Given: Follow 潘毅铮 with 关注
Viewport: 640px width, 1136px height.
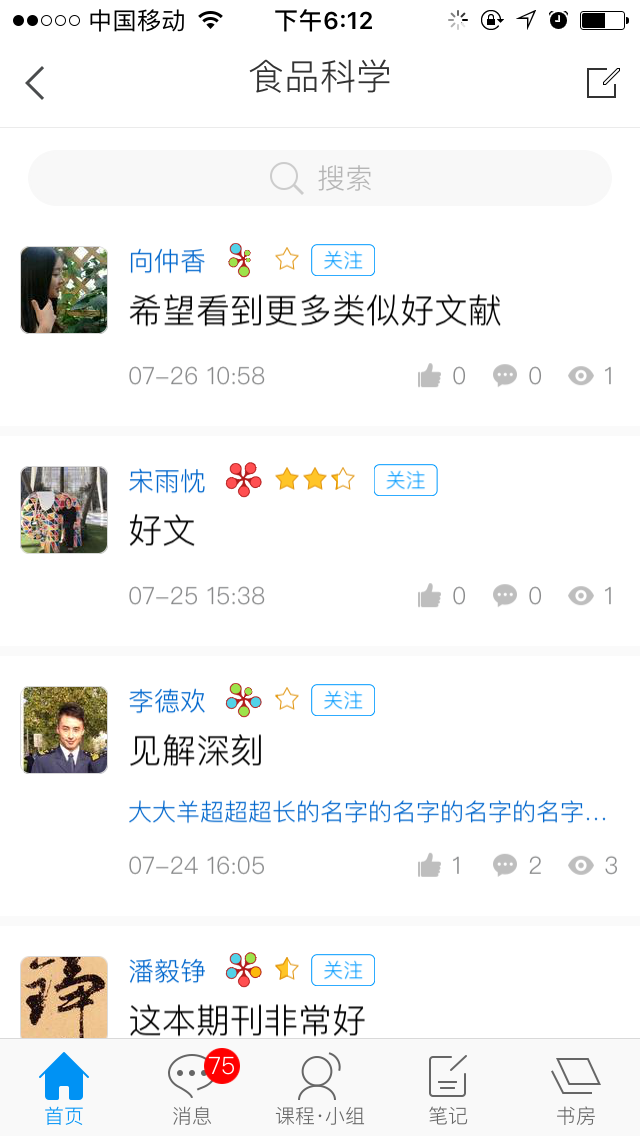Looking at the screenshot, I should [x=343, y=970].
